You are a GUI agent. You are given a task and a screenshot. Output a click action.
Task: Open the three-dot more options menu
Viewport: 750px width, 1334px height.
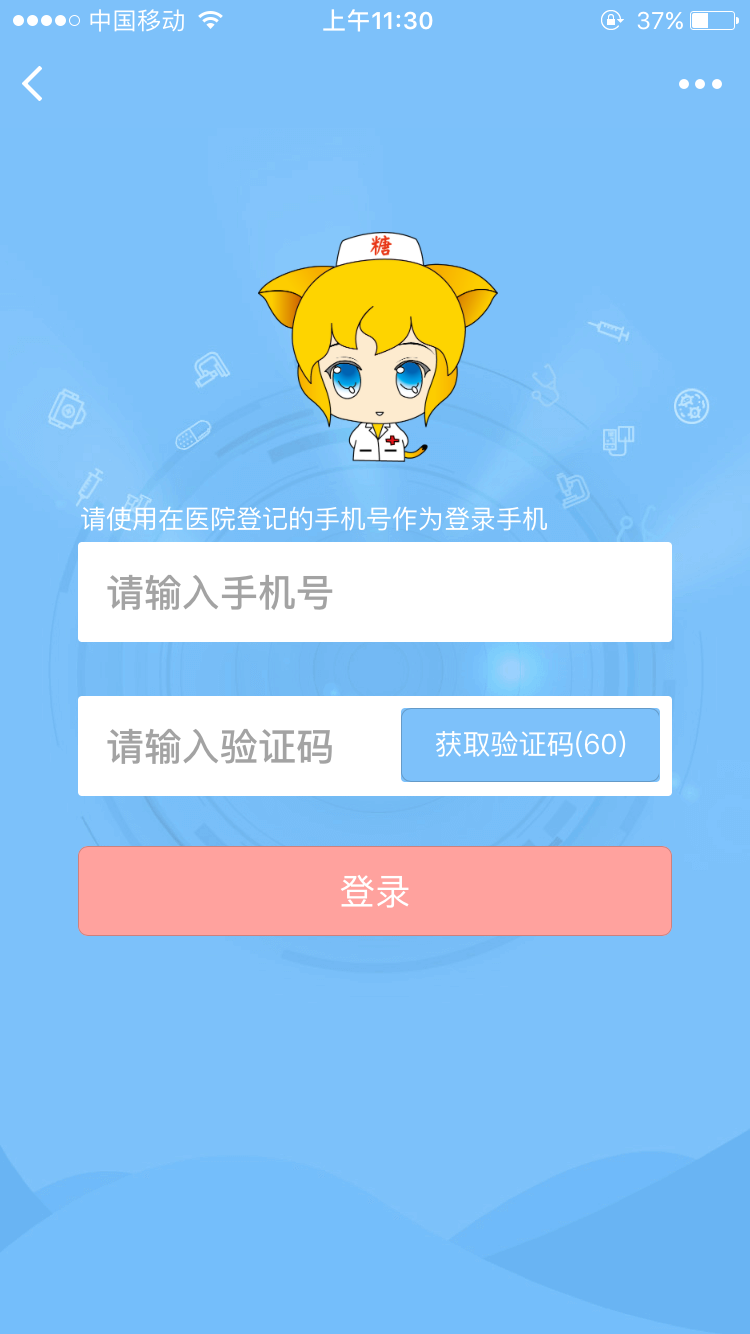[700, 84]
